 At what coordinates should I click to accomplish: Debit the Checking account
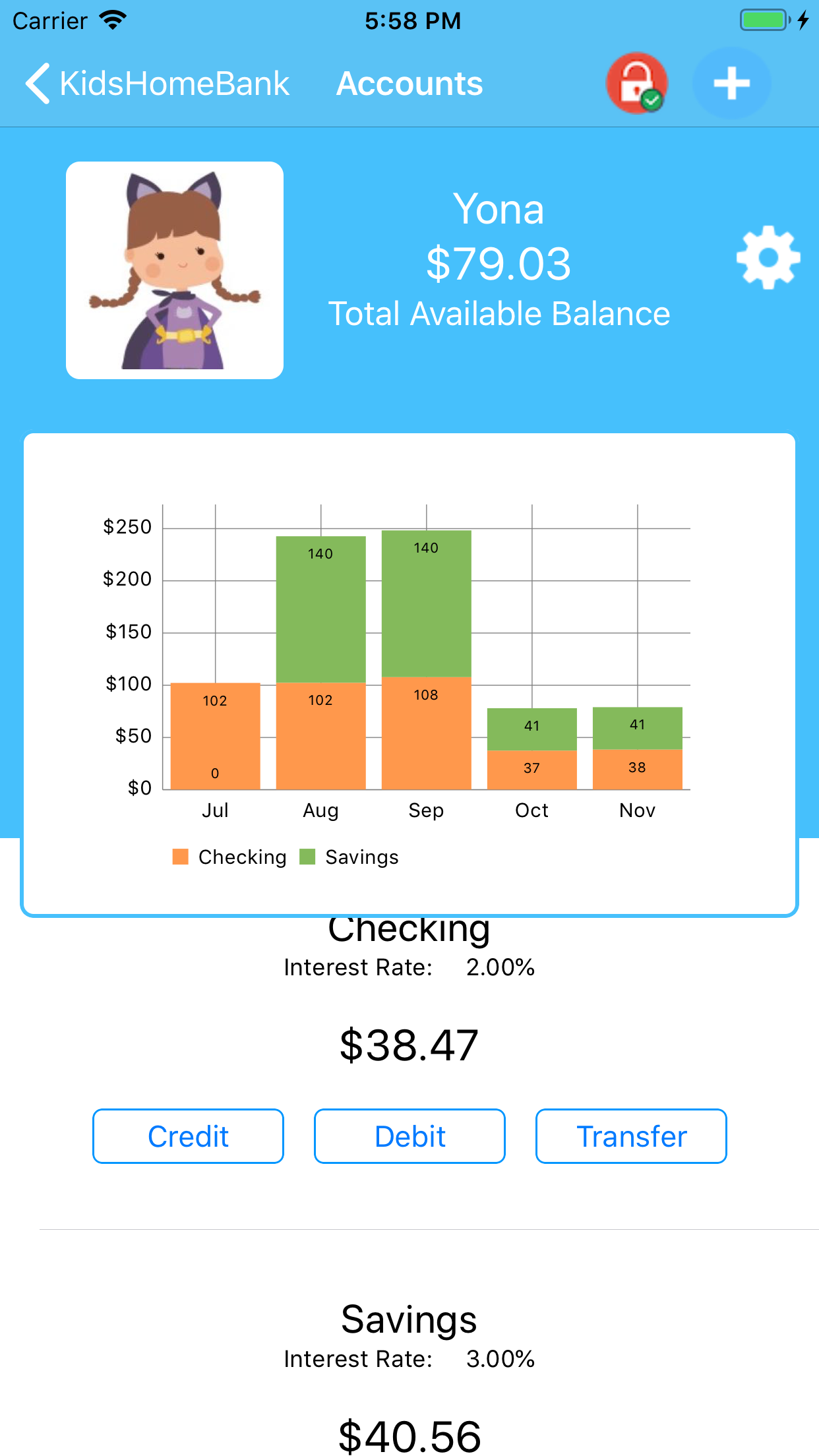(x=409, y=1136)
